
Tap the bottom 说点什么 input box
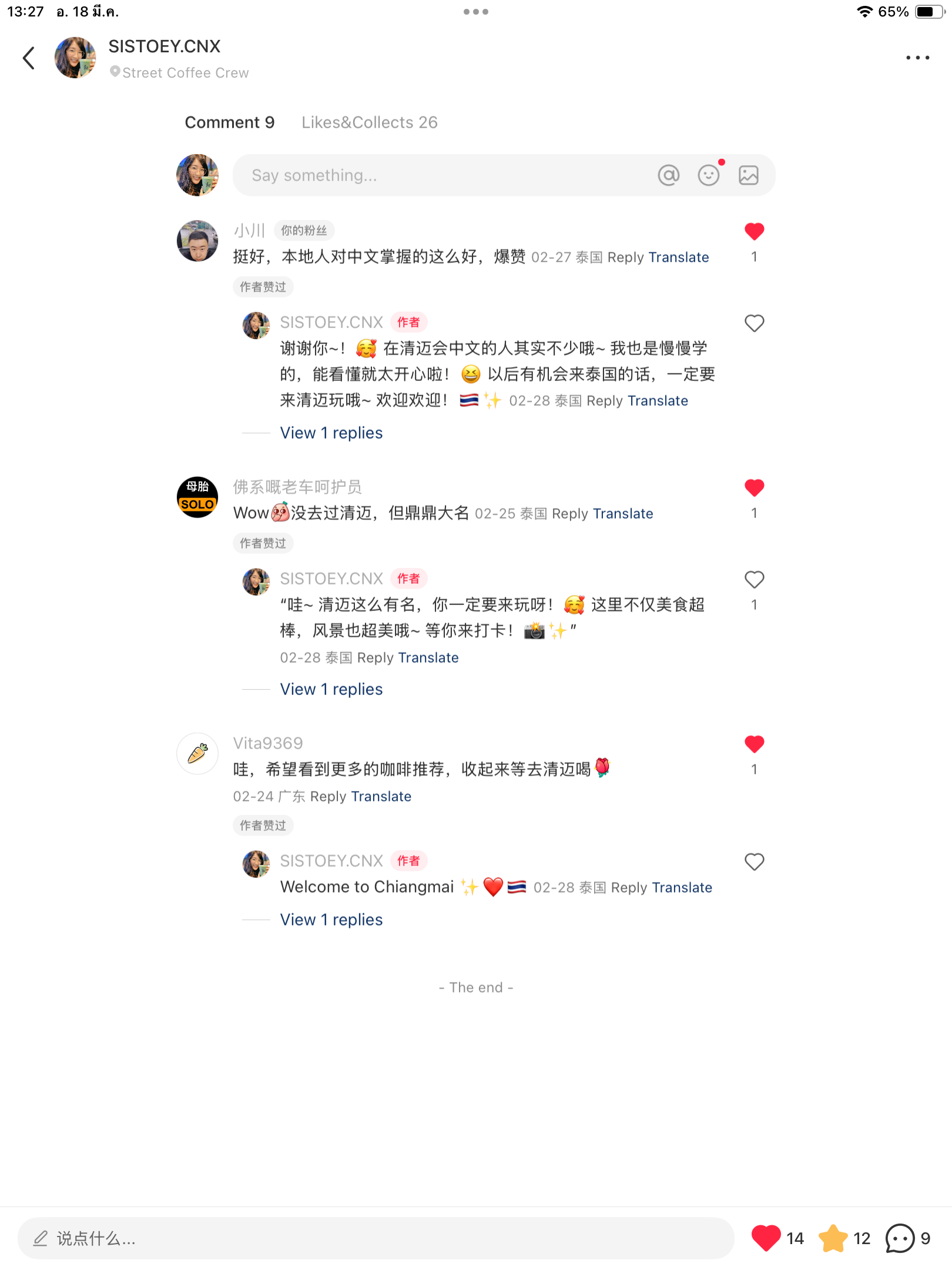pyautogui.click(x=376, y=1238)
